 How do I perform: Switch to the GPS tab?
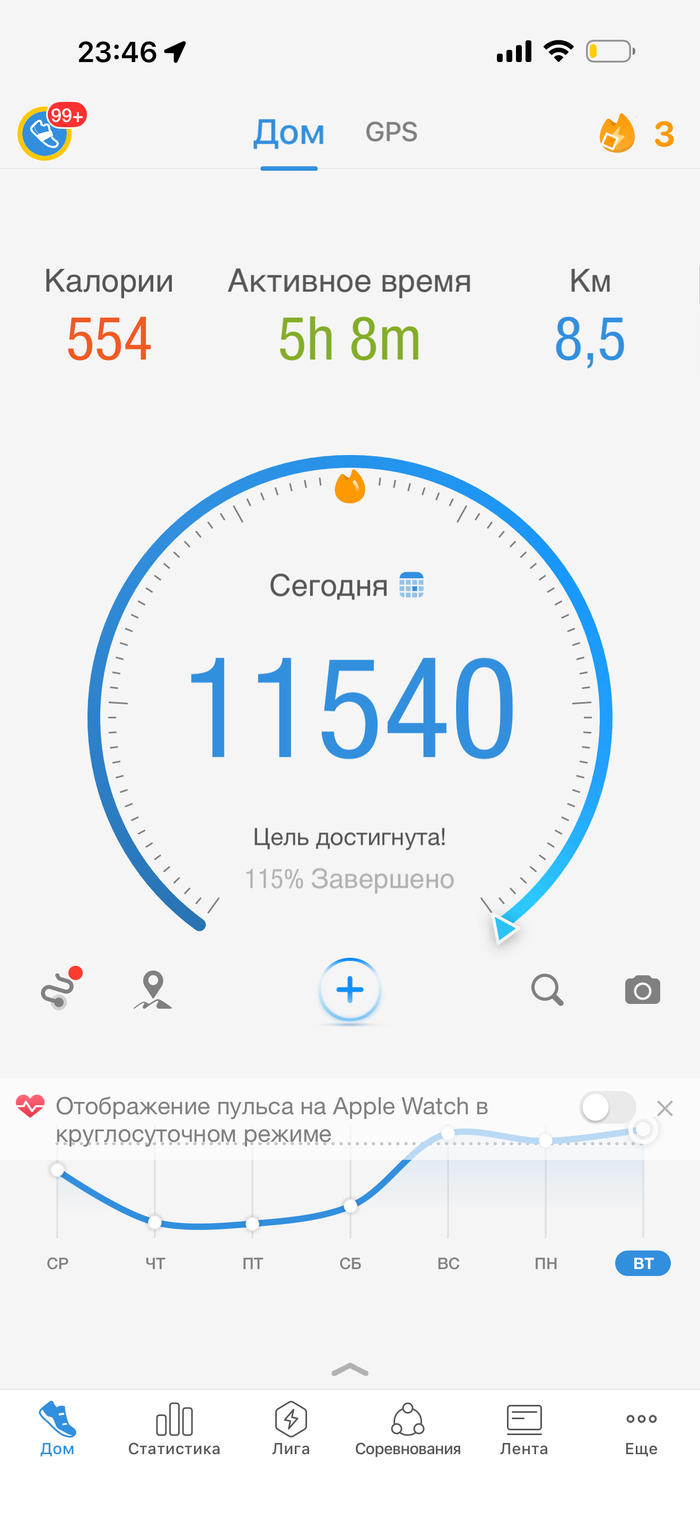391,132
